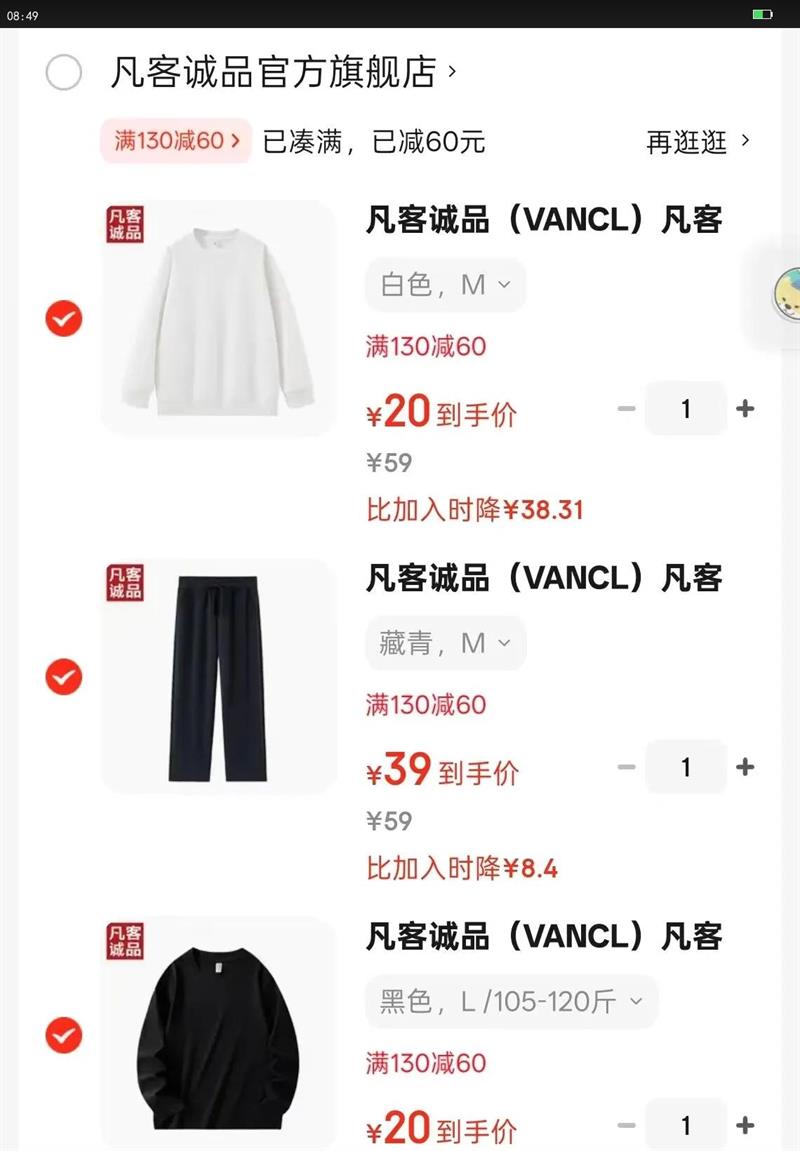
Task: Open the 满130减60 promotion tag under the pants
Action: (x=424, y=705)
